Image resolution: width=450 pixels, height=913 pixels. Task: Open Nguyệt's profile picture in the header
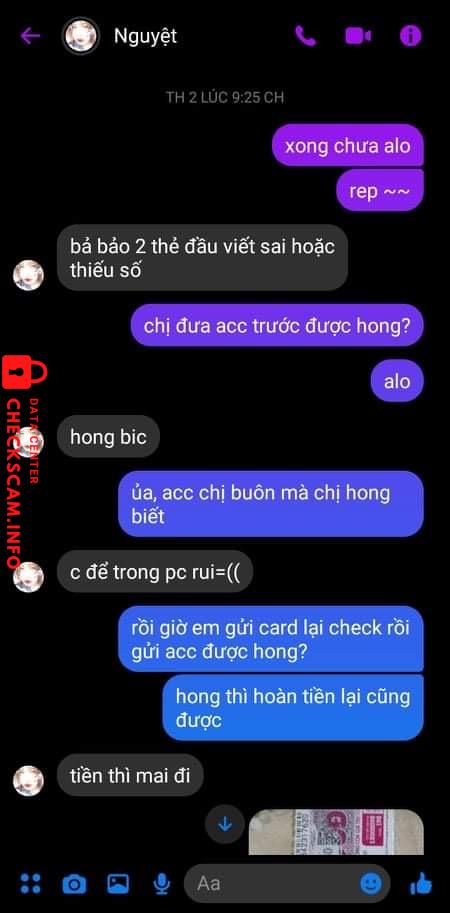(x=81, y=36)
